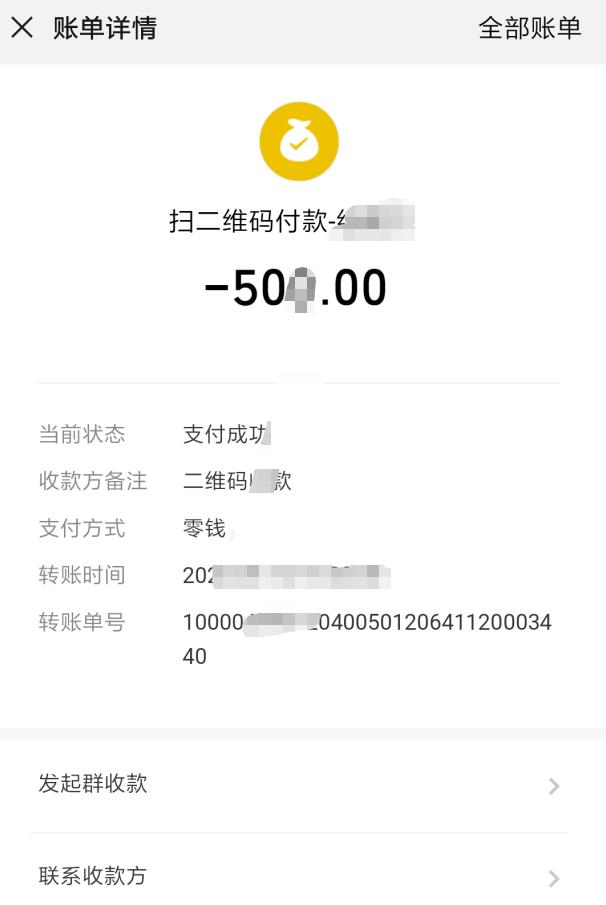Tap 联系收款方 row
Image resolution: width=606 pixels, height=905 pixels.
tap(300, 877)
